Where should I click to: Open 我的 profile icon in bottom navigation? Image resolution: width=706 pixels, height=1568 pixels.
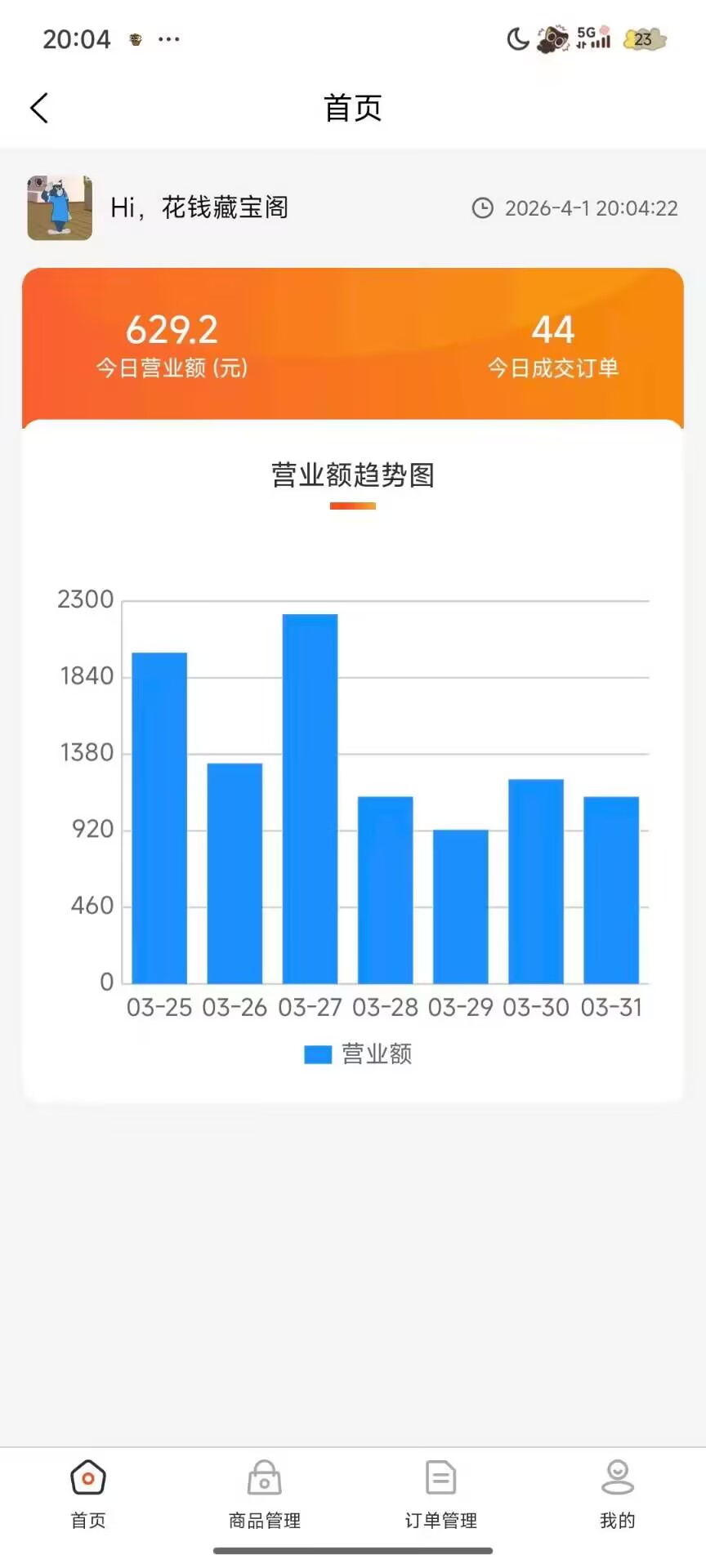click(x=617, y=1477)
